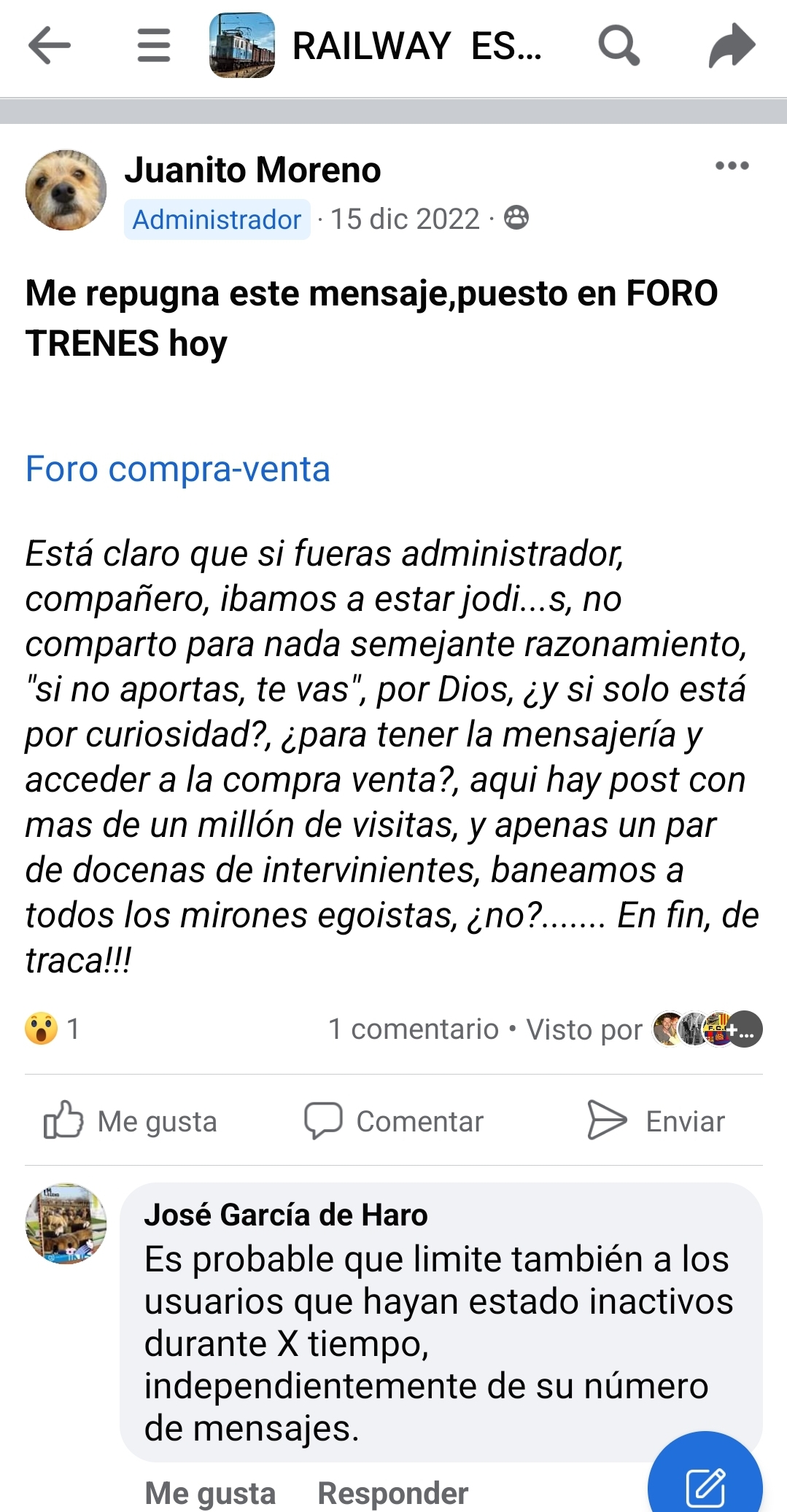
Task: Send the post via Enviar
Action: click(x=656, y=1121)
